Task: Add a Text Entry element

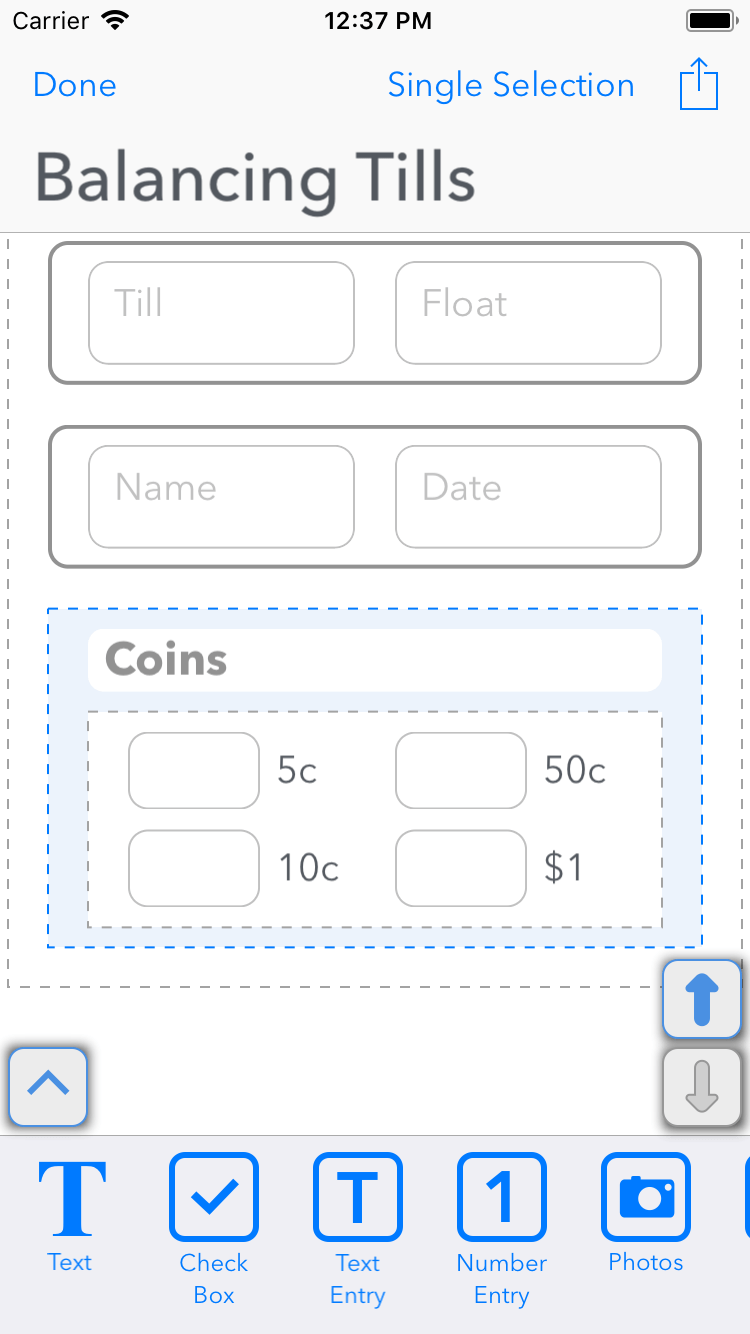Action: click(x=358, y=1230)
